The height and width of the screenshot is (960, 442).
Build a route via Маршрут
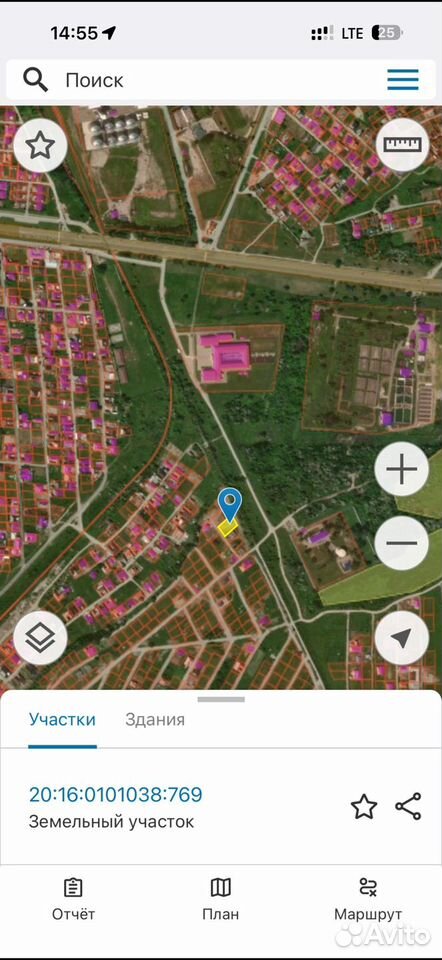pos(368,900)
